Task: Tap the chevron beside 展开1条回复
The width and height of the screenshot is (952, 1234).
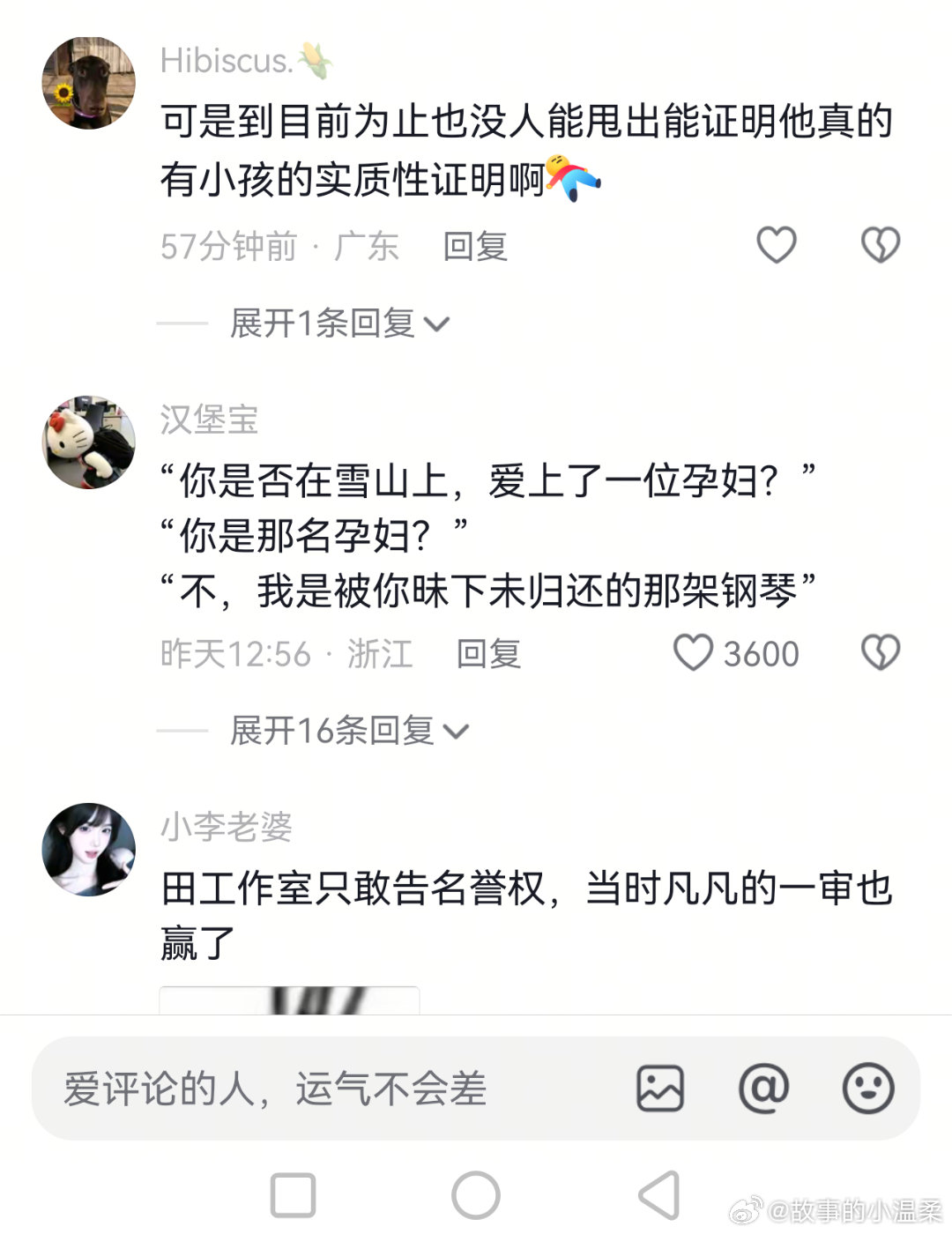Action: click(x=438, y=325)
